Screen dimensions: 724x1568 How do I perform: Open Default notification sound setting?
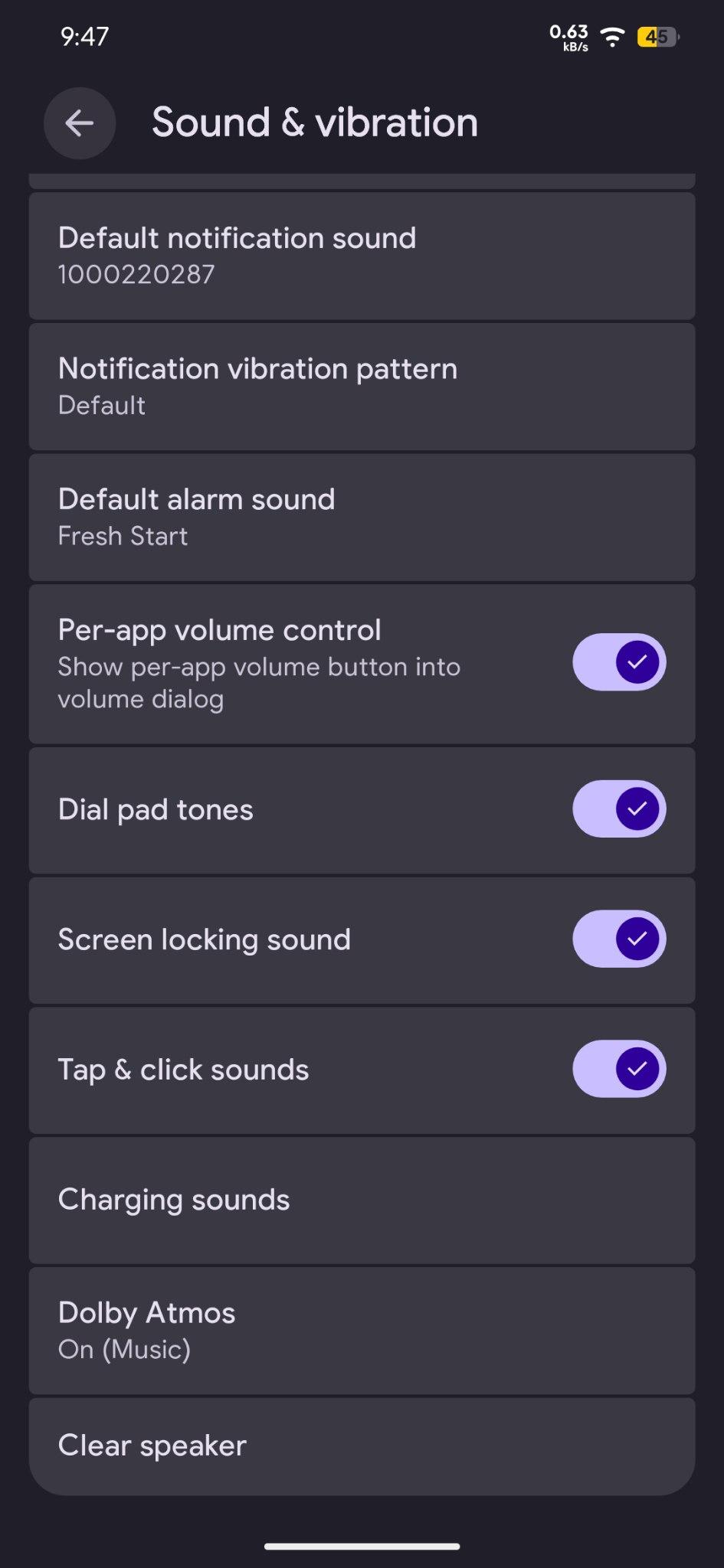[362, 256]
